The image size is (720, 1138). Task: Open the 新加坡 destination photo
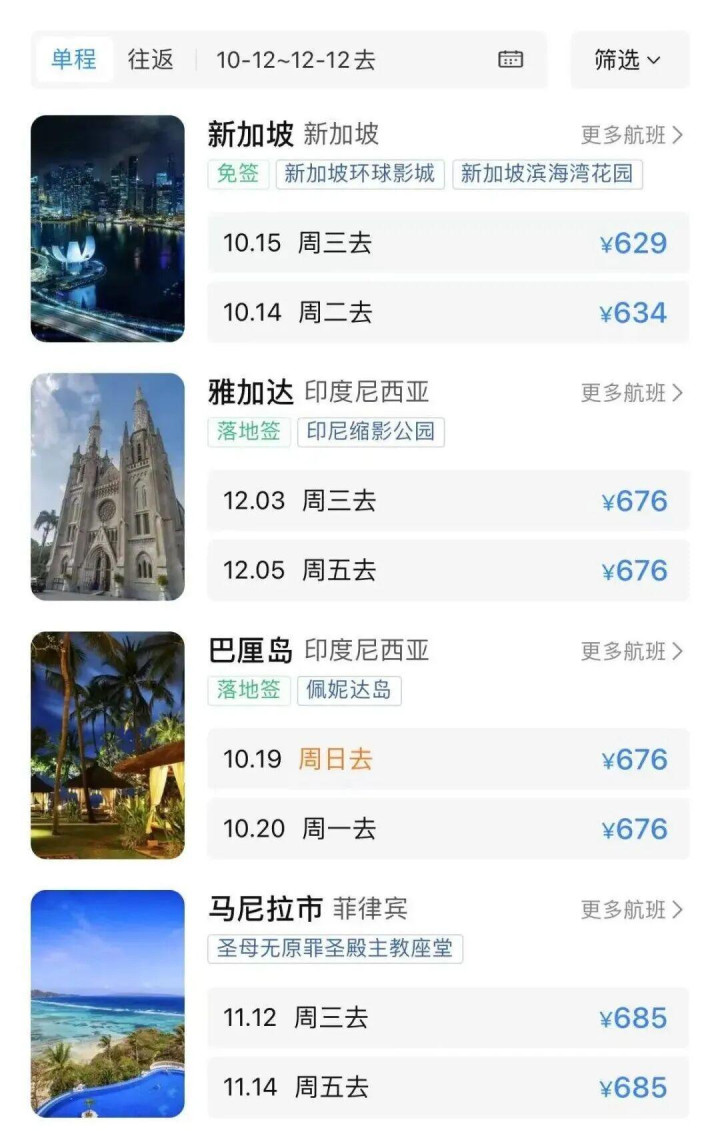[108, 229]
